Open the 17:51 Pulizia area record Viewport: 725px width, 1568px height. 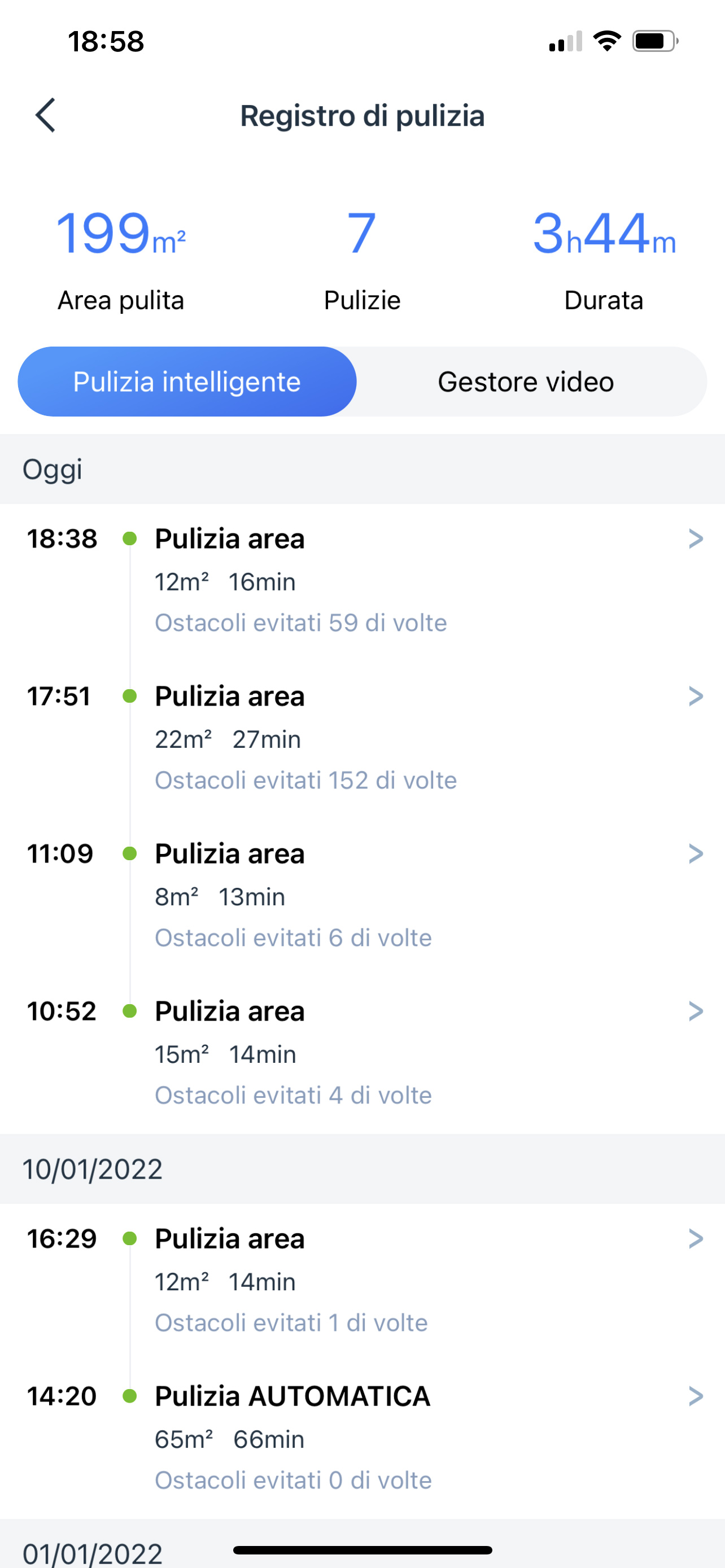pyautogui.click(x=362, y=739)
